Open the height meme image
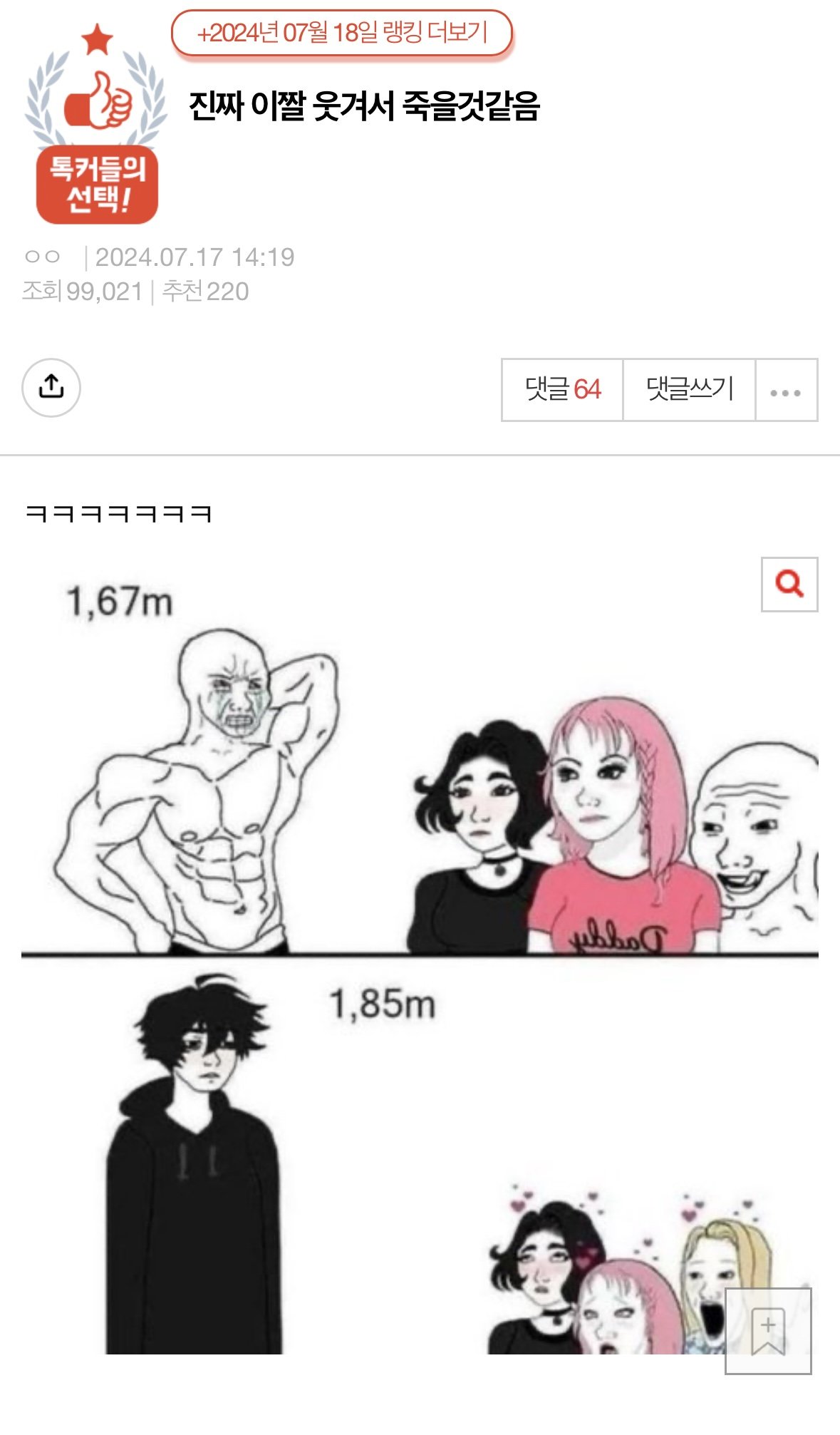 pyautogui.click(x=419, y=955)
